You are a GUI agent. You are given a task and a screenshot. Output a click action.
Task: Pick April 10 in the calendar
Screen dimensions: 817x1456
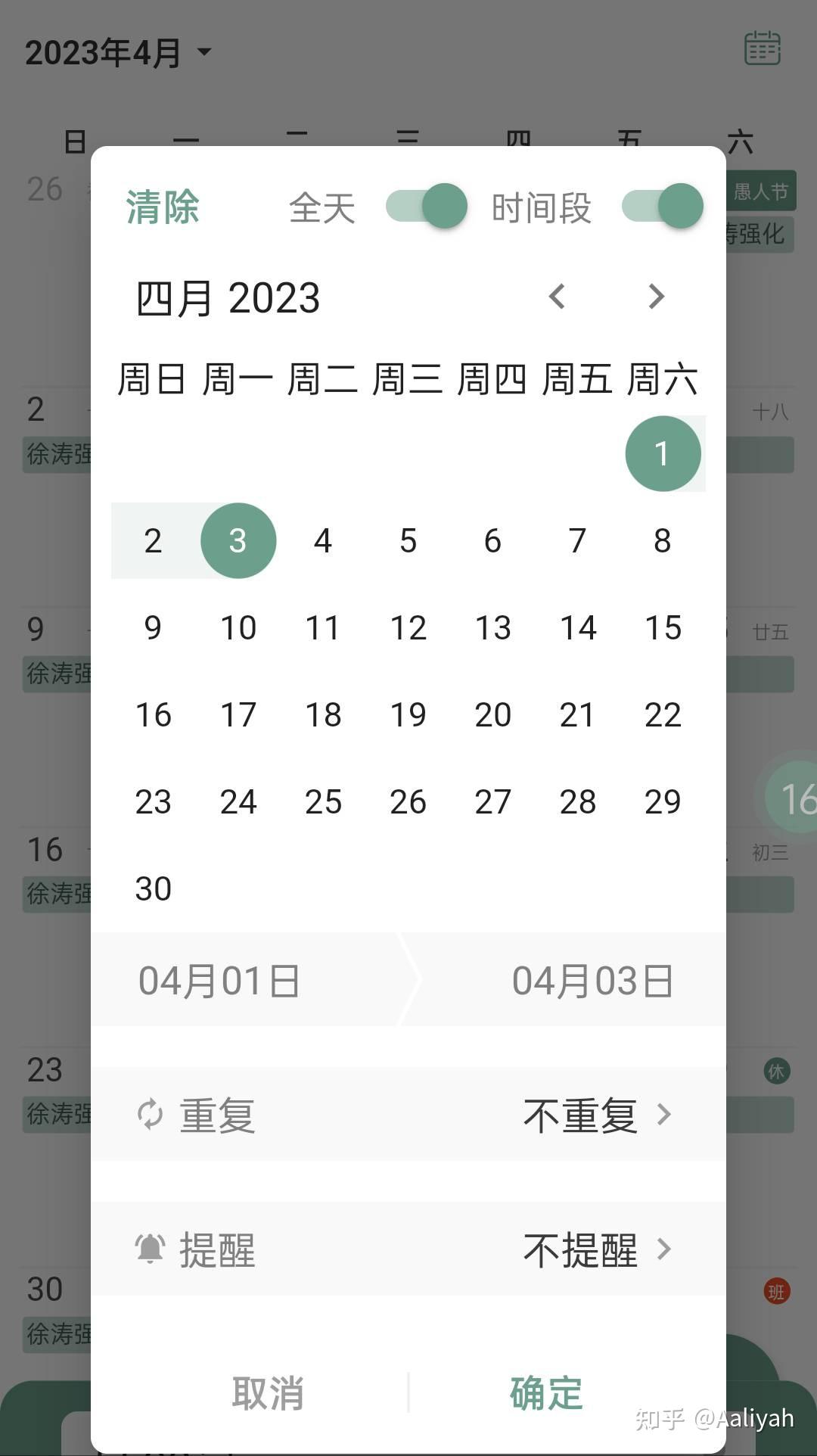click(238, 628)
